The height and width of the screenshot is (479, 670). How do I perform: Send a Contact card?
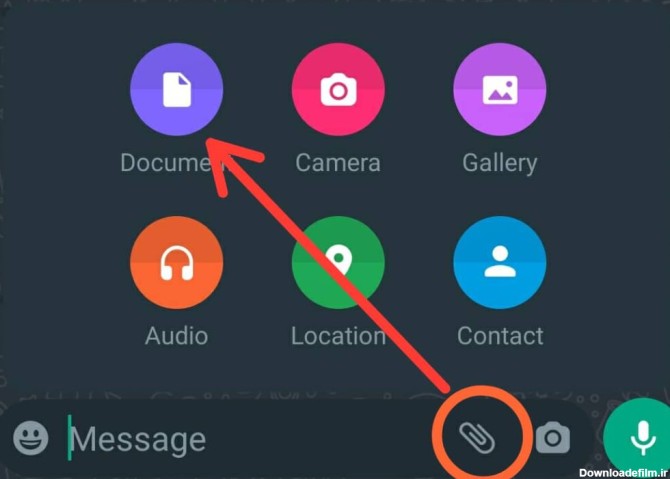point(499,263)
